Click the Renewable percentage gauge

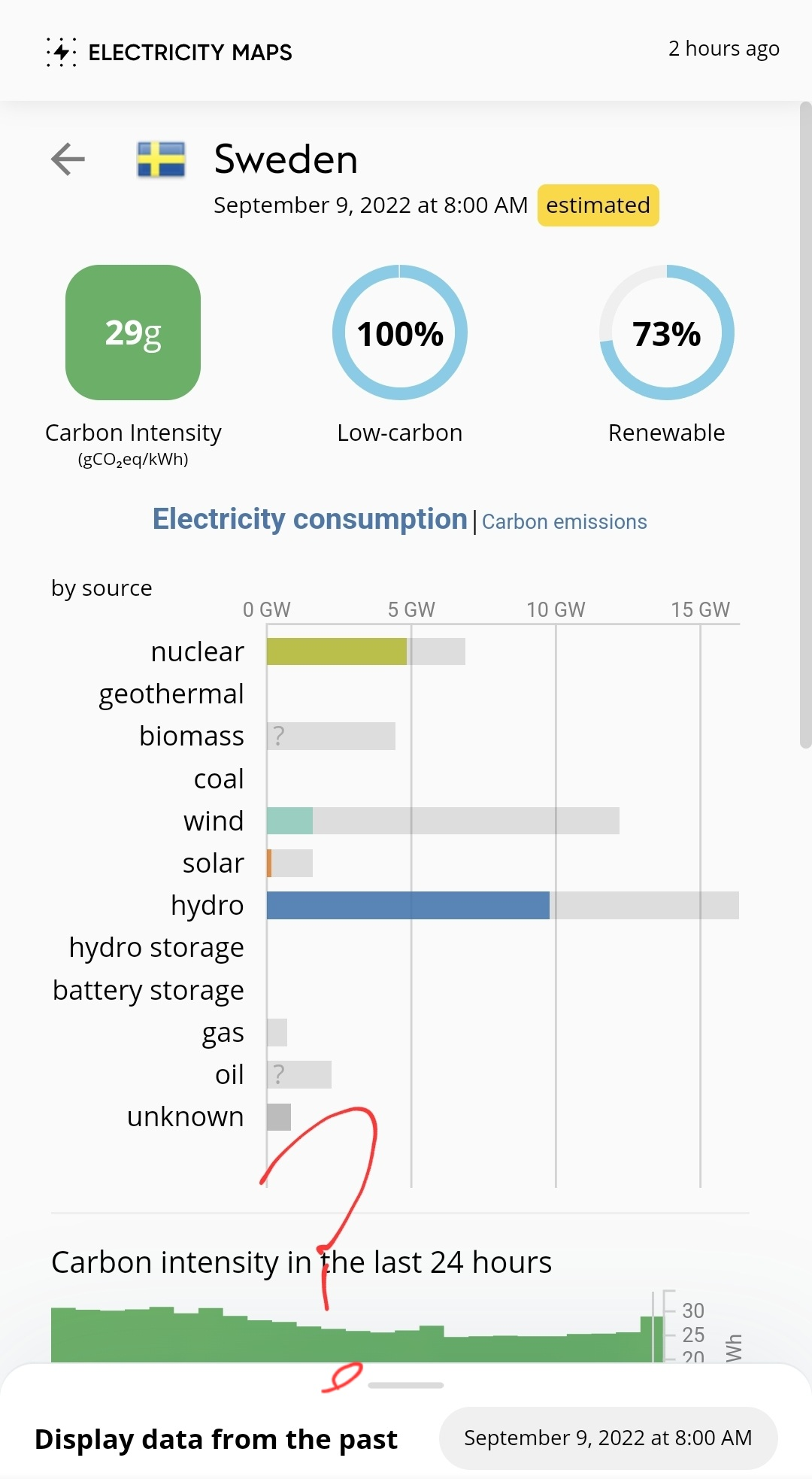click(x=666, y=332)
